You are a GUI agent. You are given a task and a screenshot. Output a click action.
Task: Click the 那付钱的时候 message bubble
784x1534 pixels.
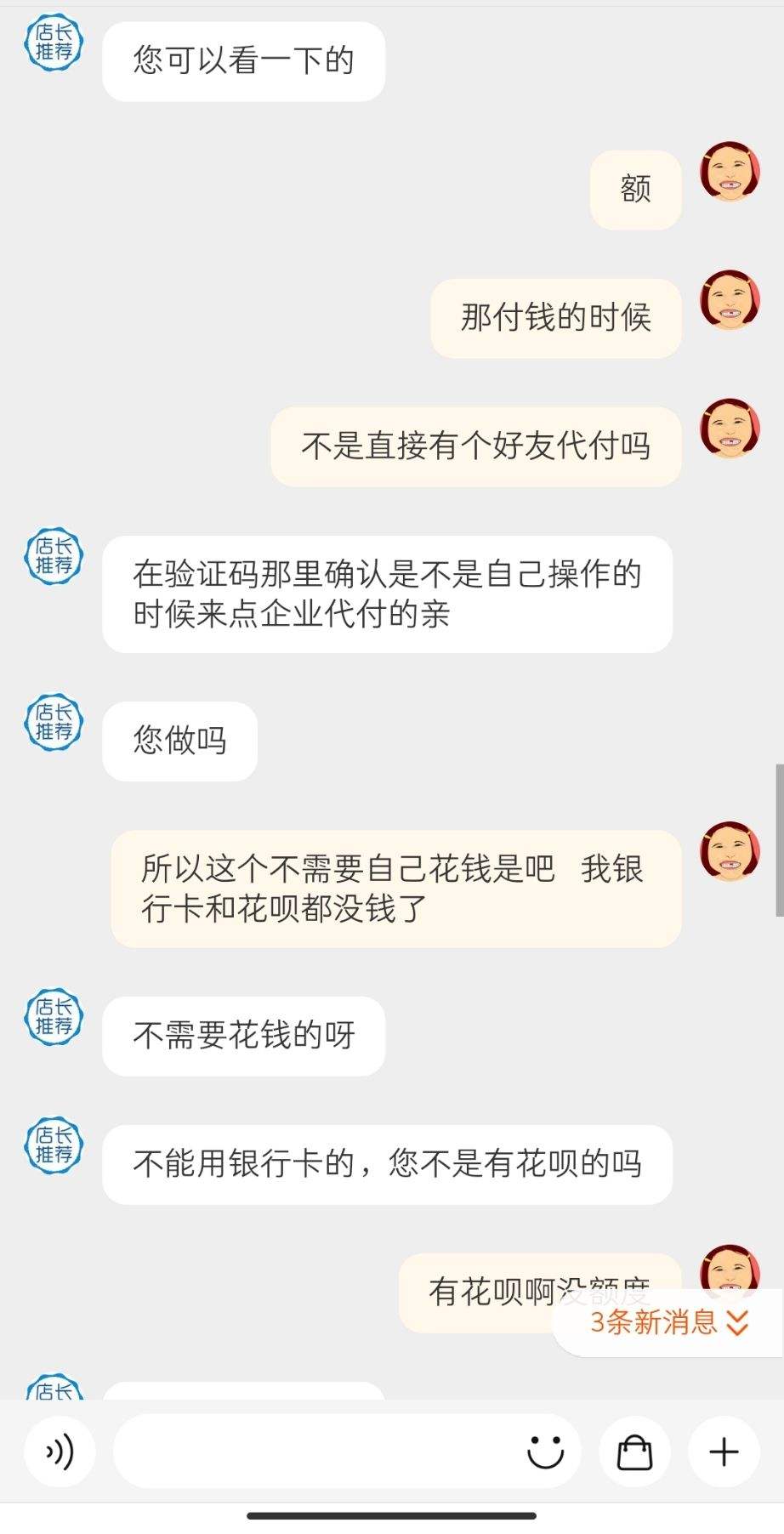pos(555,318)
